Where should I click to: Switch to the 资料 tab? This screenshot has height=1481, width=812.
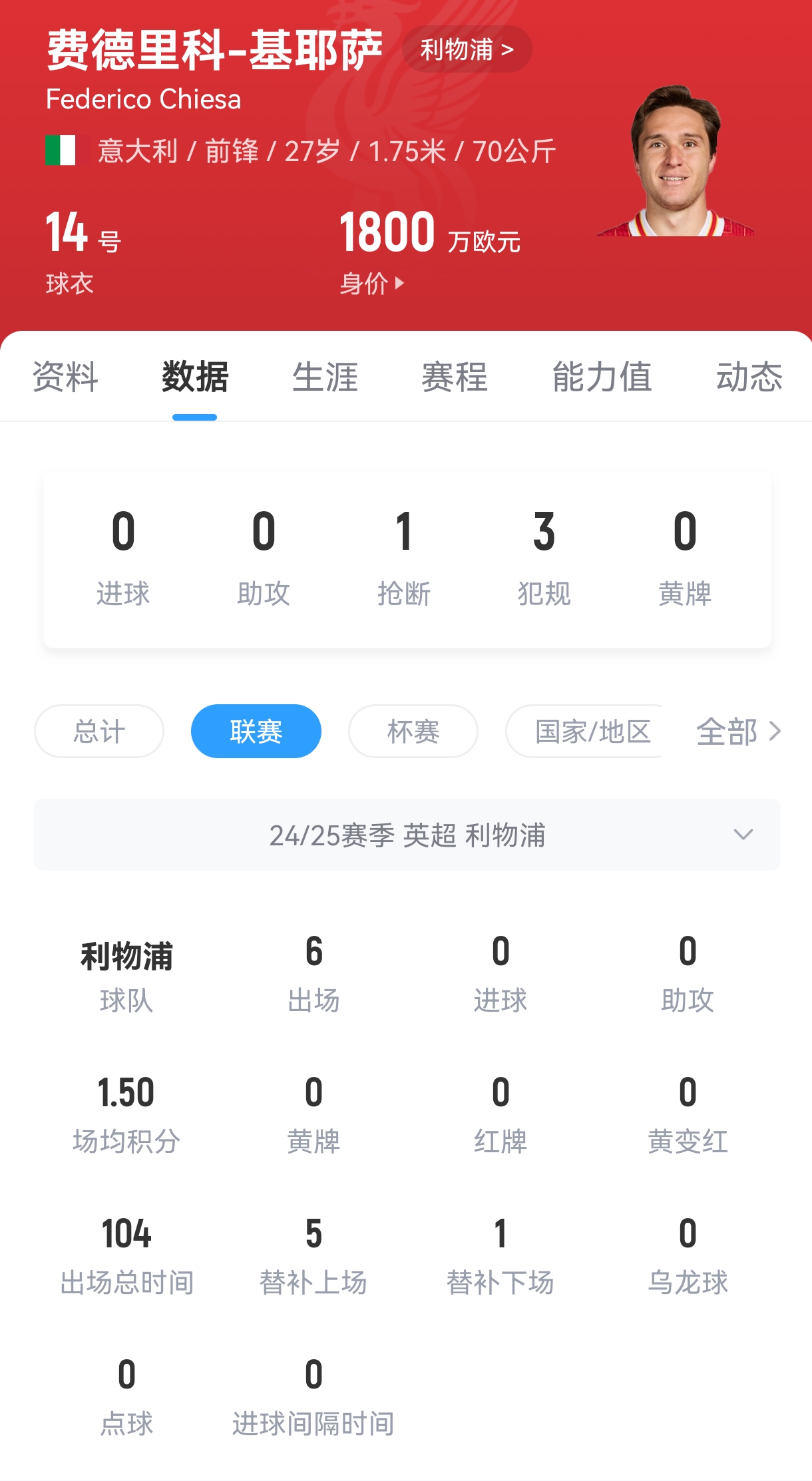coord(65,377)
